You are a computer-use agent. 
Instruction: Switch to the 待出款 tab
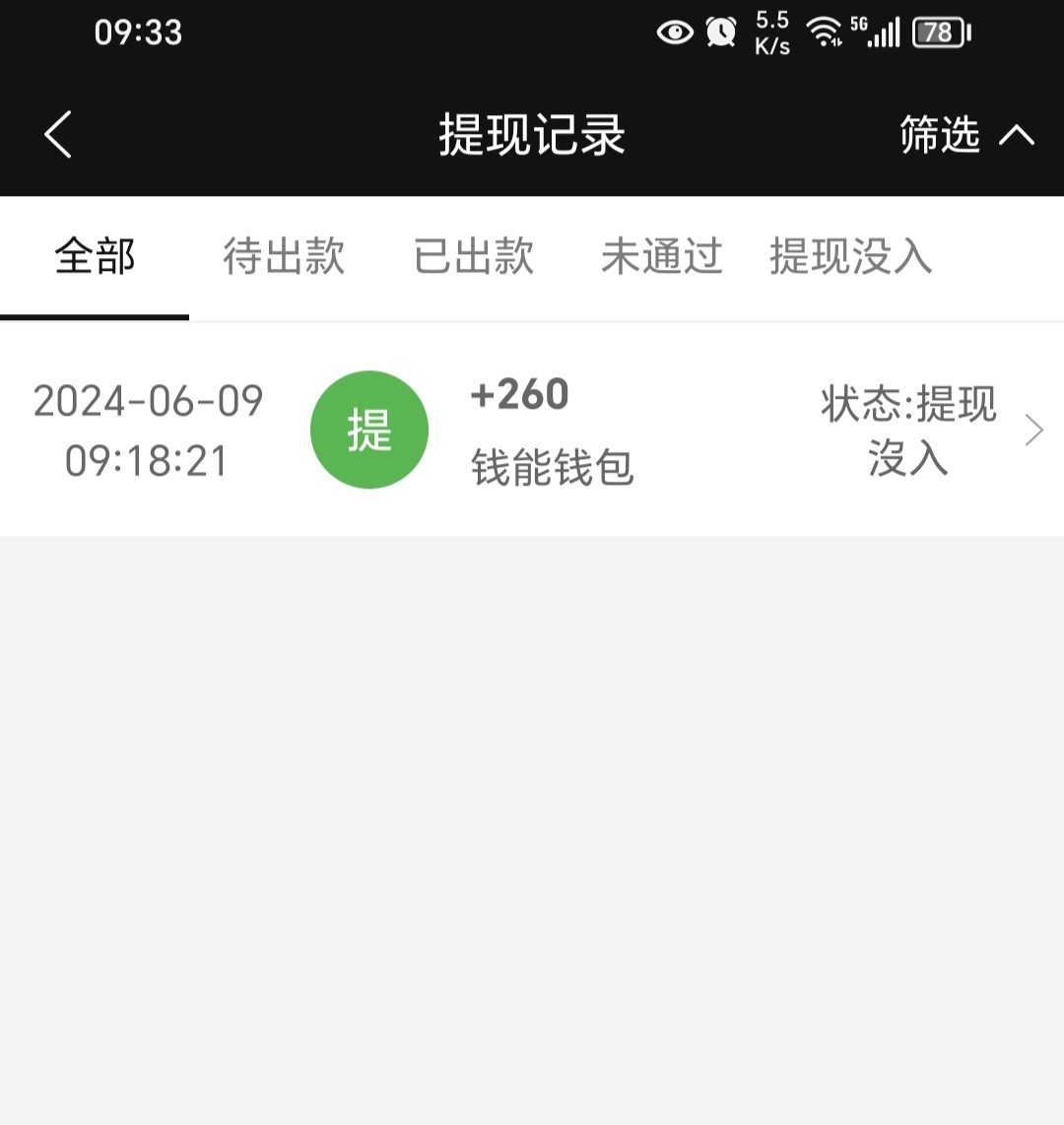(284, 257)
